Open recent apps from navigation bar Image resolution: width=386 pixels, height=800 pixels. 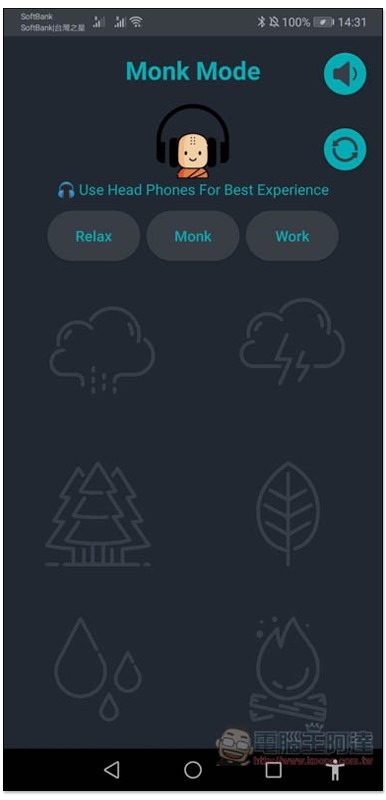tap(274, 770)
